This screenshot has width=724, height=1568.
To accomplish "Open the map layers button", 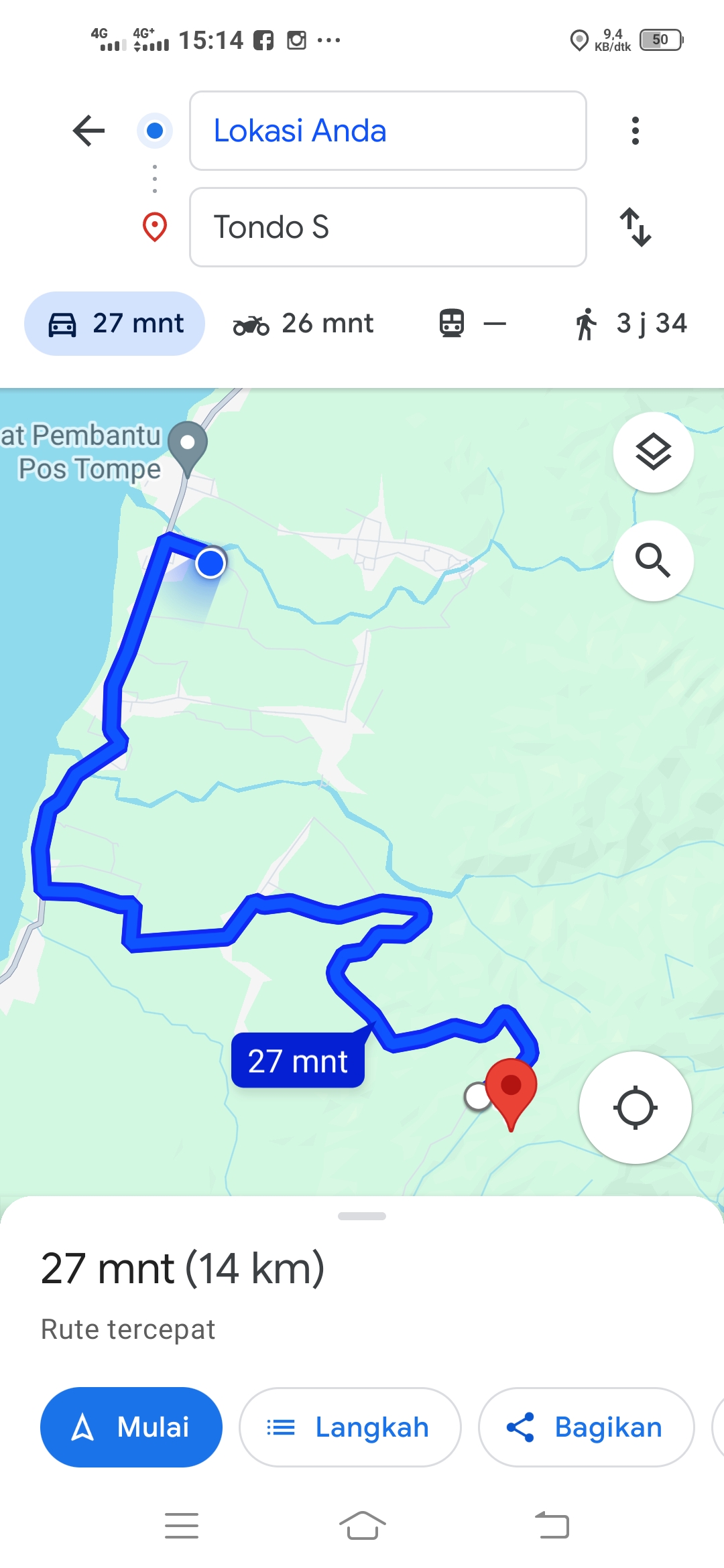I will (x=654, y=452).
